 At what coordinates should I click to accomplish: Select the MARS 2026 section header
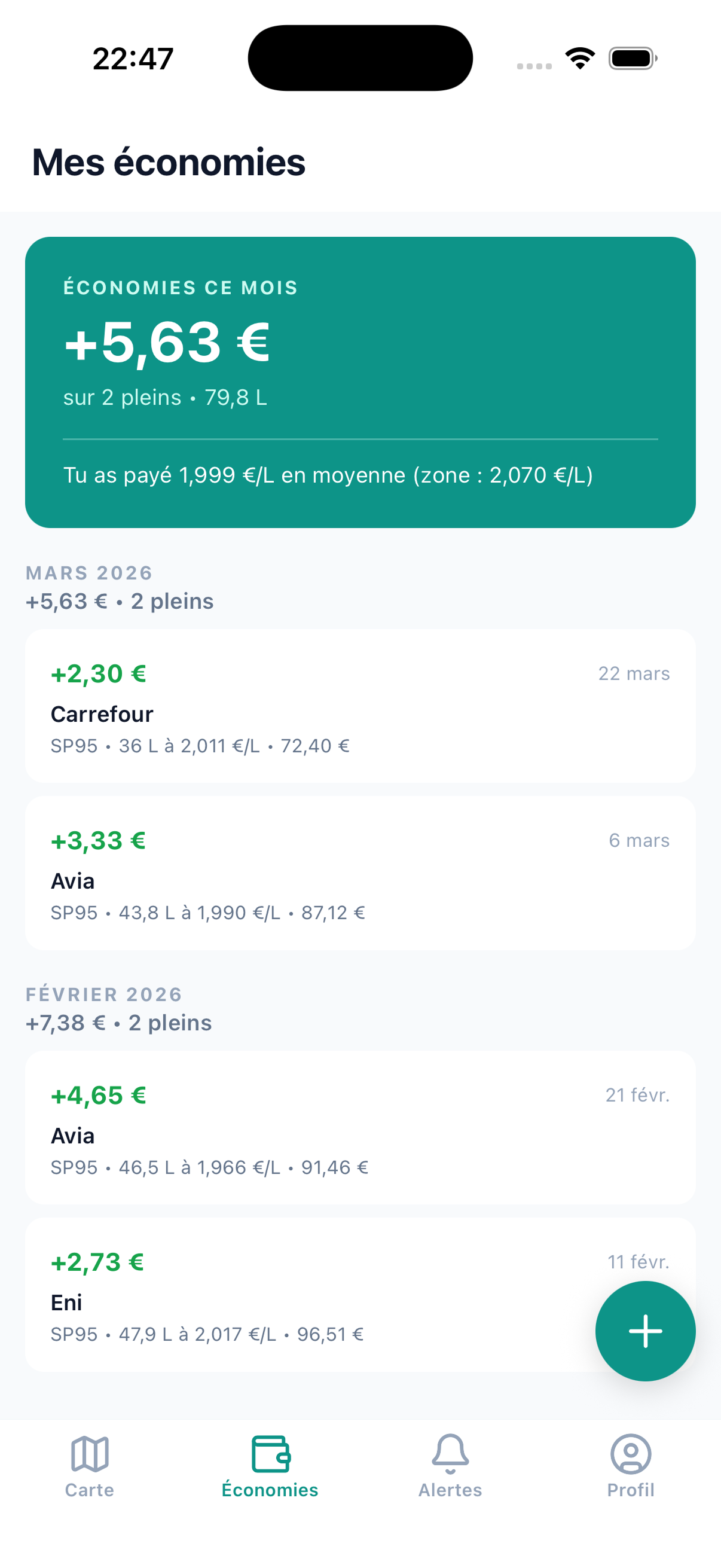(x=89, y=572)
